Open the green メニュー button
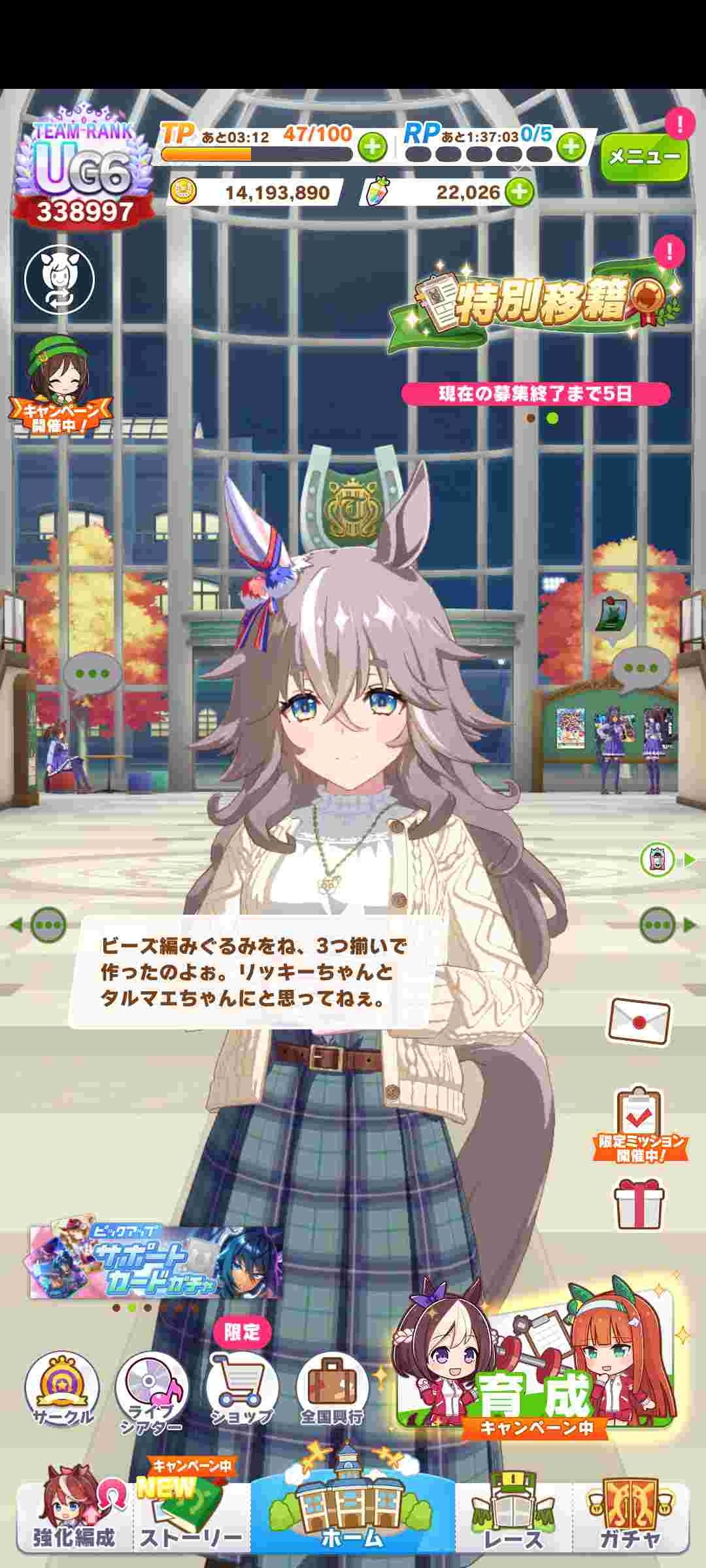The image size is (706, 1568). click(x=644, y=157)
